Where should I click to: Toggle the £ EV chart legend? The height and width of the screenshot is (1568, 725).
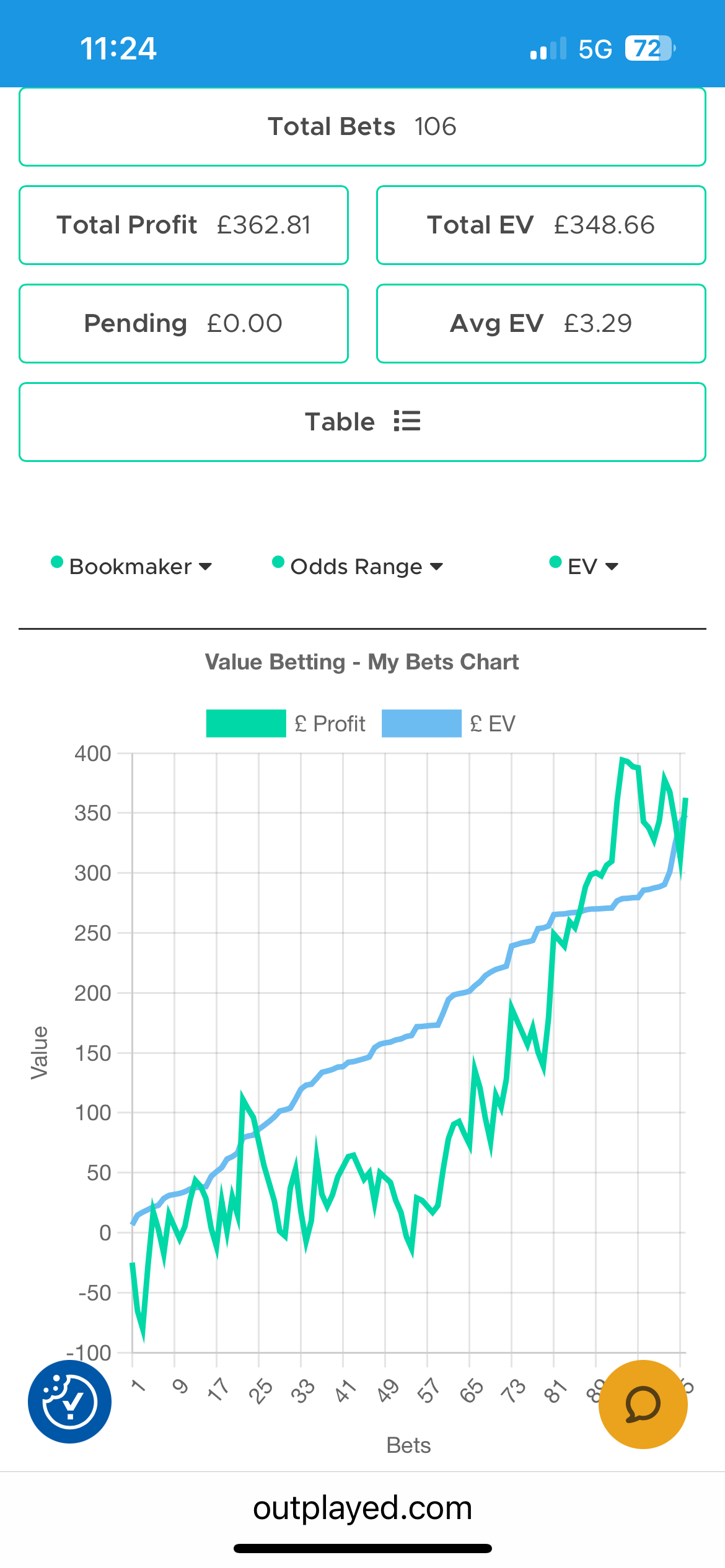(449, 723)
